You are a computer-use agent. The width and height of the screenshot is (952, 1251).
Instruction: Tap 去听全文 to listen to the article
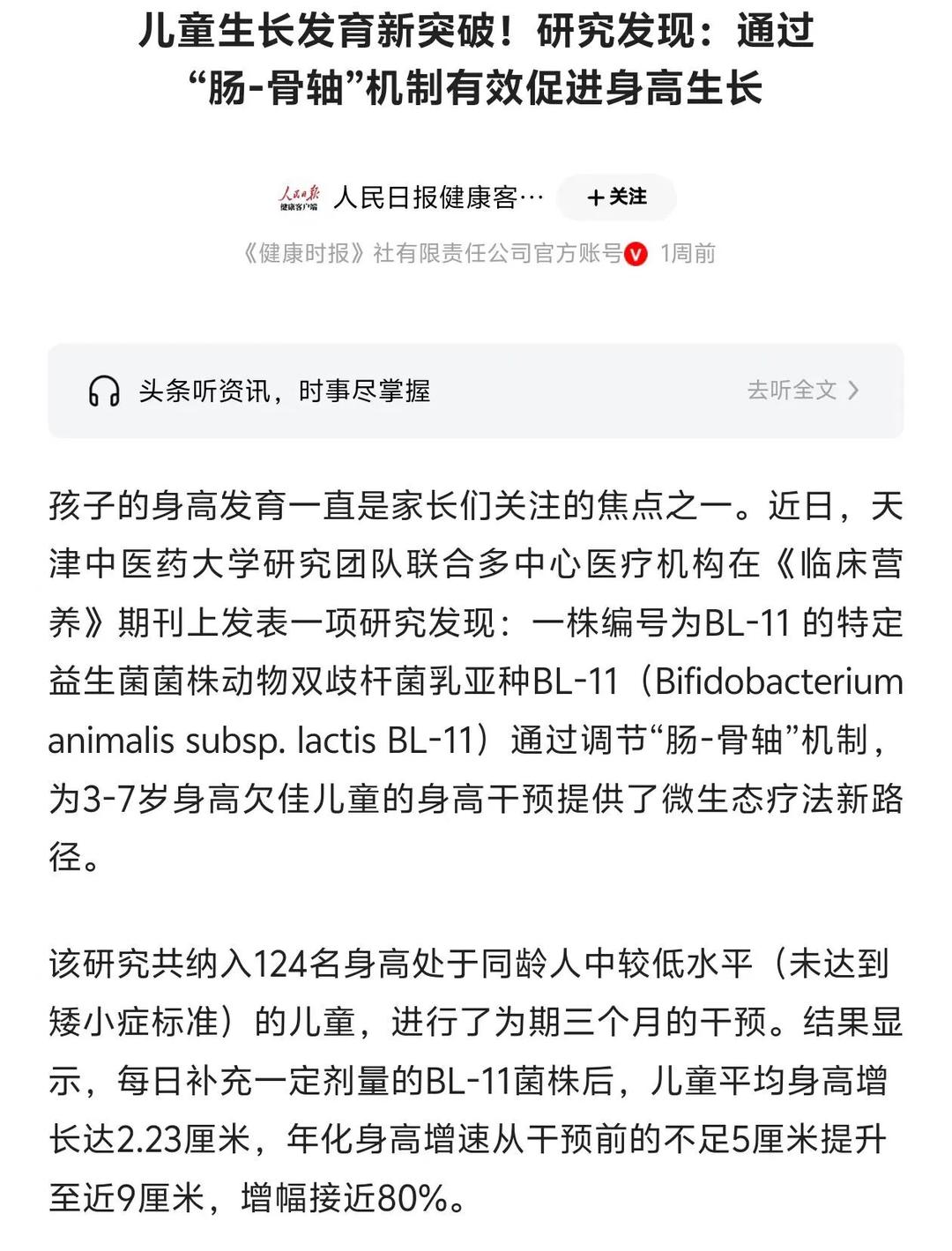pyautogui.click(x=801, y=390)
